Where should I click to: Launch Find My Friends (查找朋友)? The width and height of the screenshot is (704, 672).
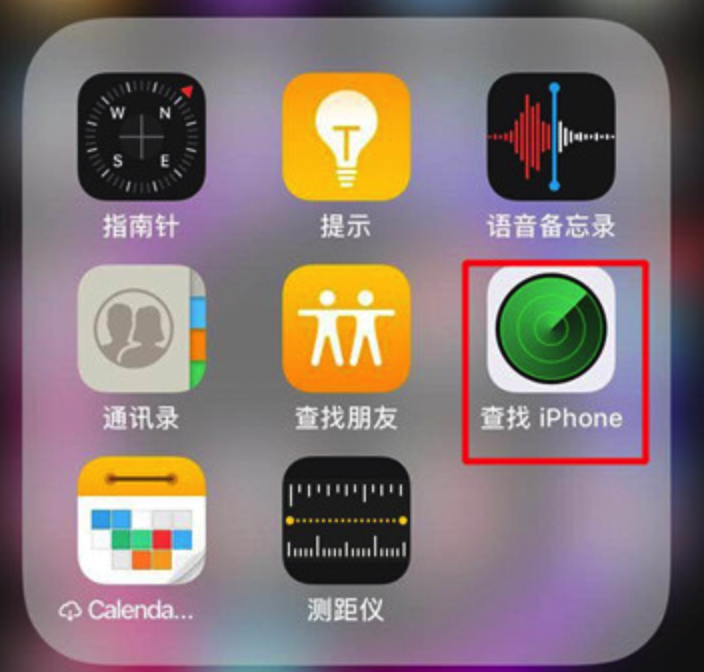point(346,328)
